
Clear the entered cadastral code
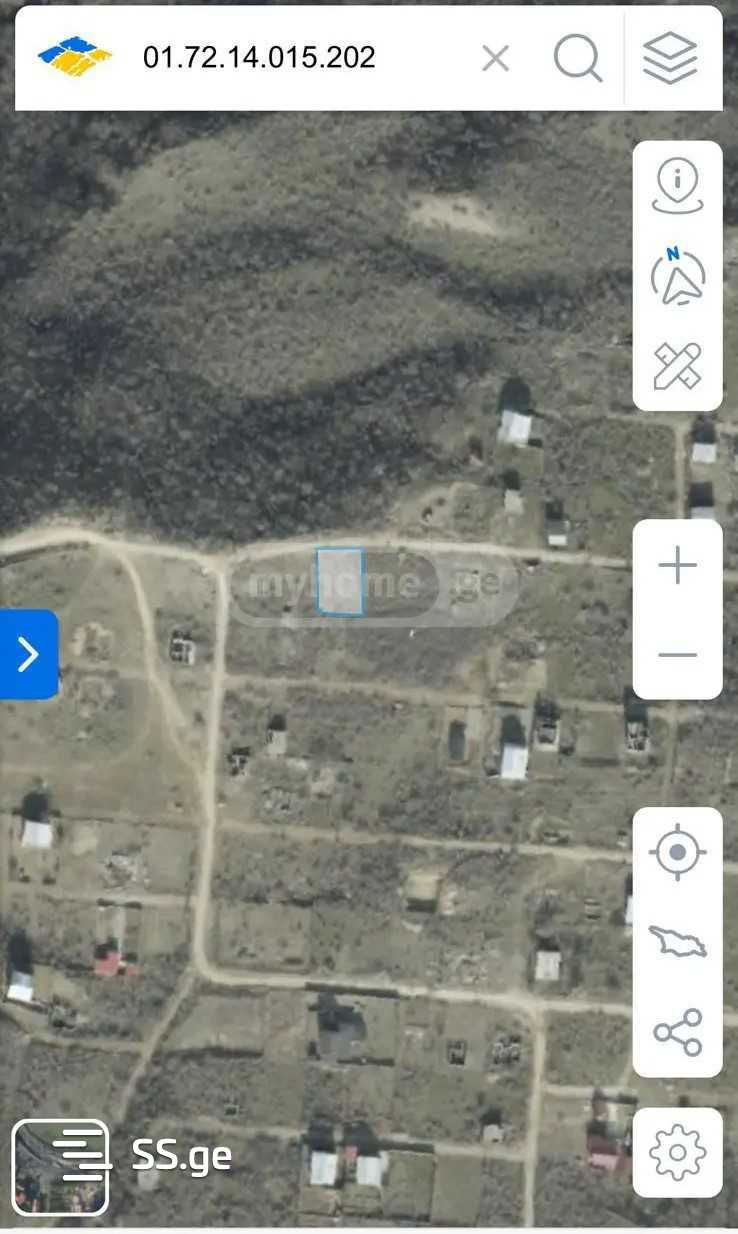click(495, 59)
